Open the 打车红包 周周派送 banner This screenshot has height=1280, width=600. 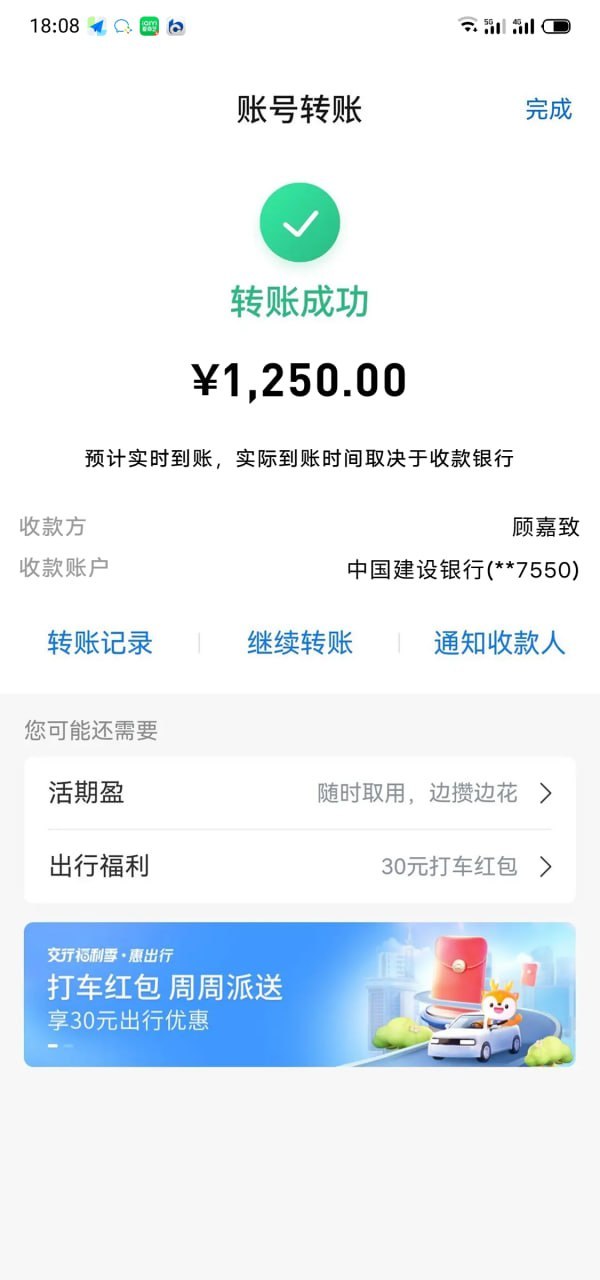[x=300, y=994]
